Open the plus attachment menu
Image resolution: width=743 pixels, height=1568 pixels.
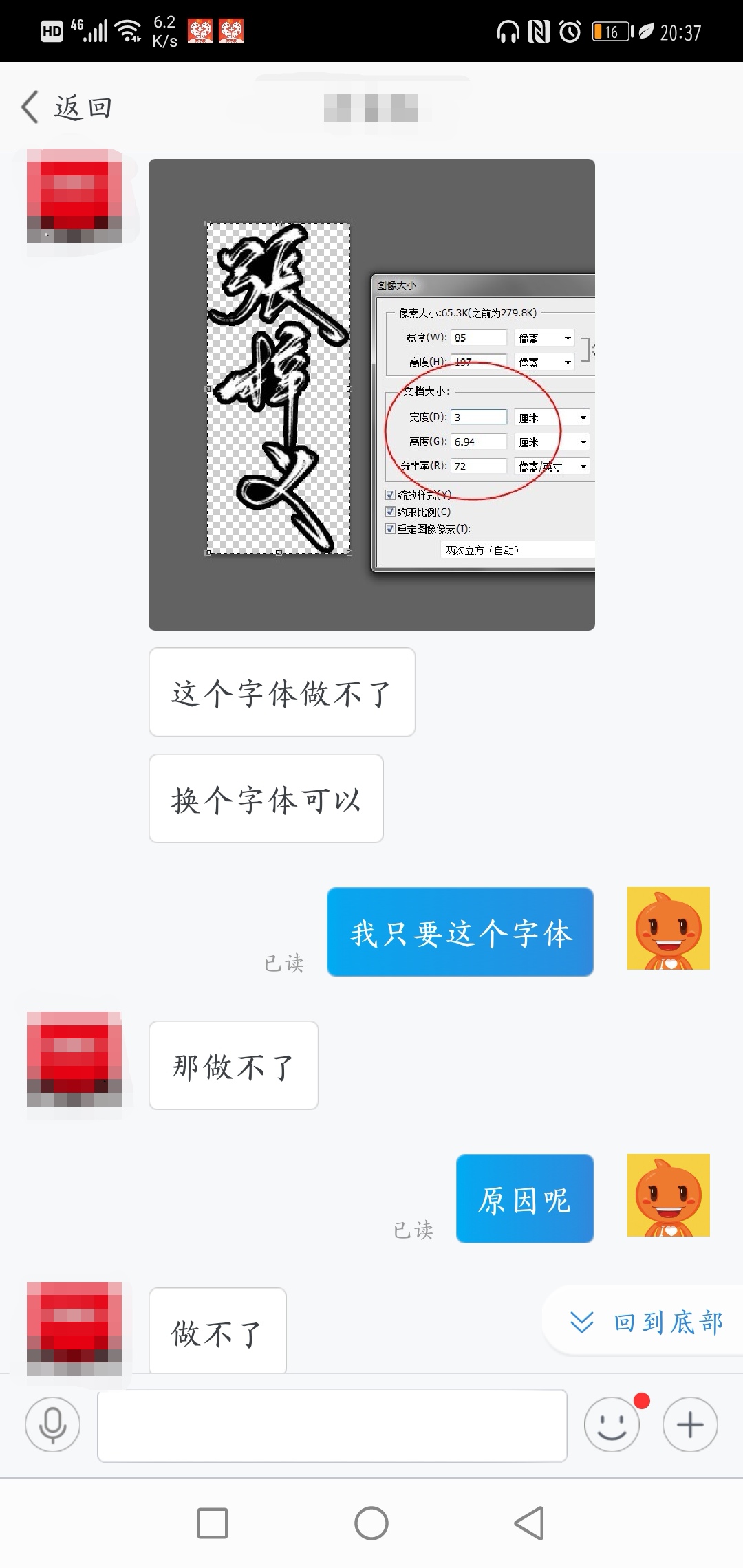click(x=690, y=1424)
